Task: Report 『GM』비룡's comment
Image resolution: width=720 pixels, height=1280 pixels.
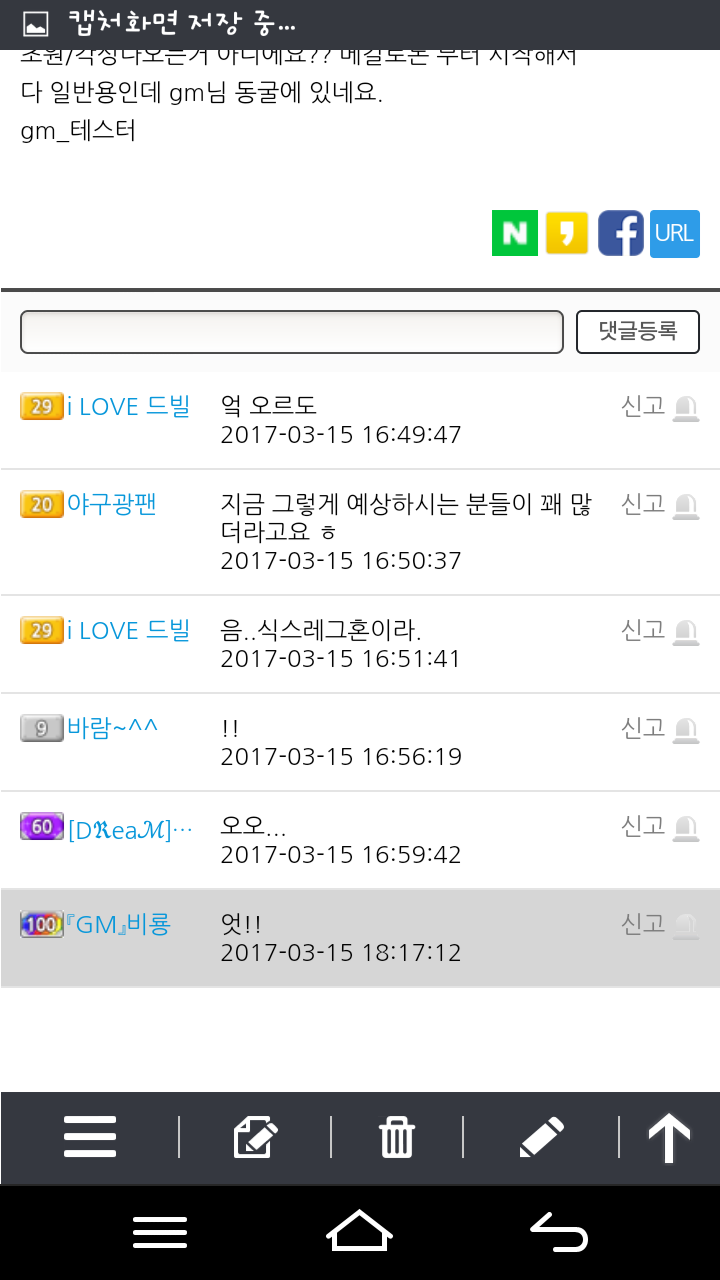Action: [659, 924]
